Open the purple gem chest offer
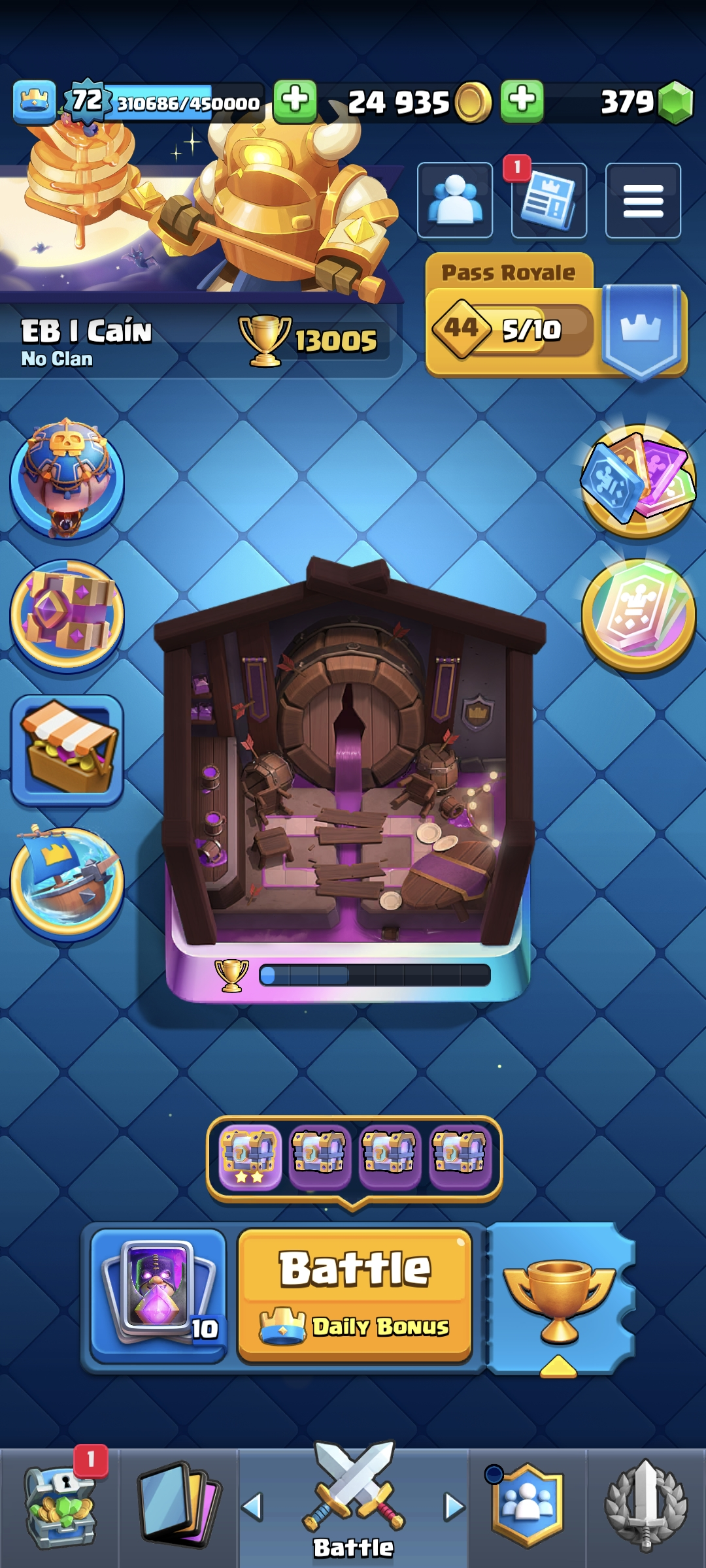The image size is (706, 1568). click(x=67, y=615)
